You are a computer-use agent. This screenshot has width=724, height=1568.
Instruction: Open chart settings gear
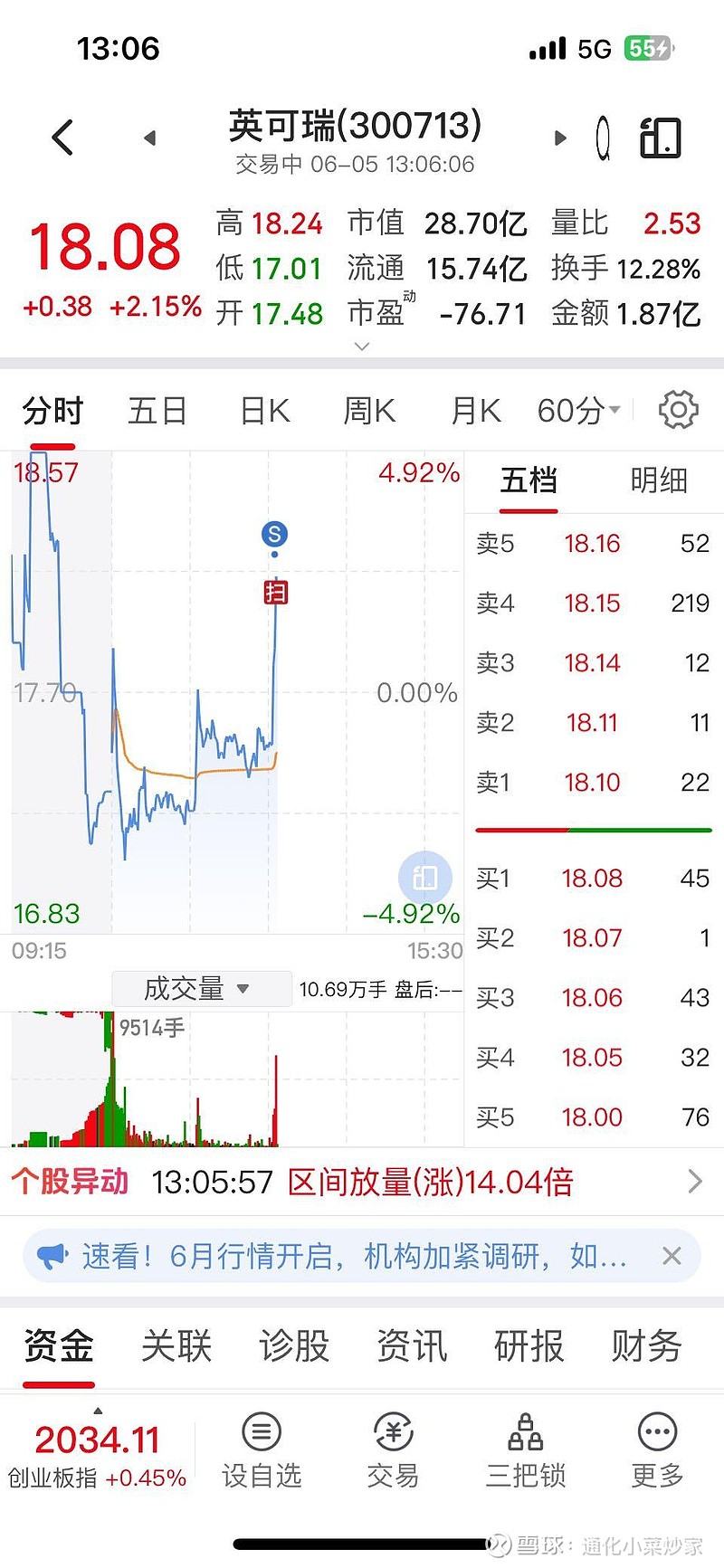pyautogui.click(x=679, y=410)
